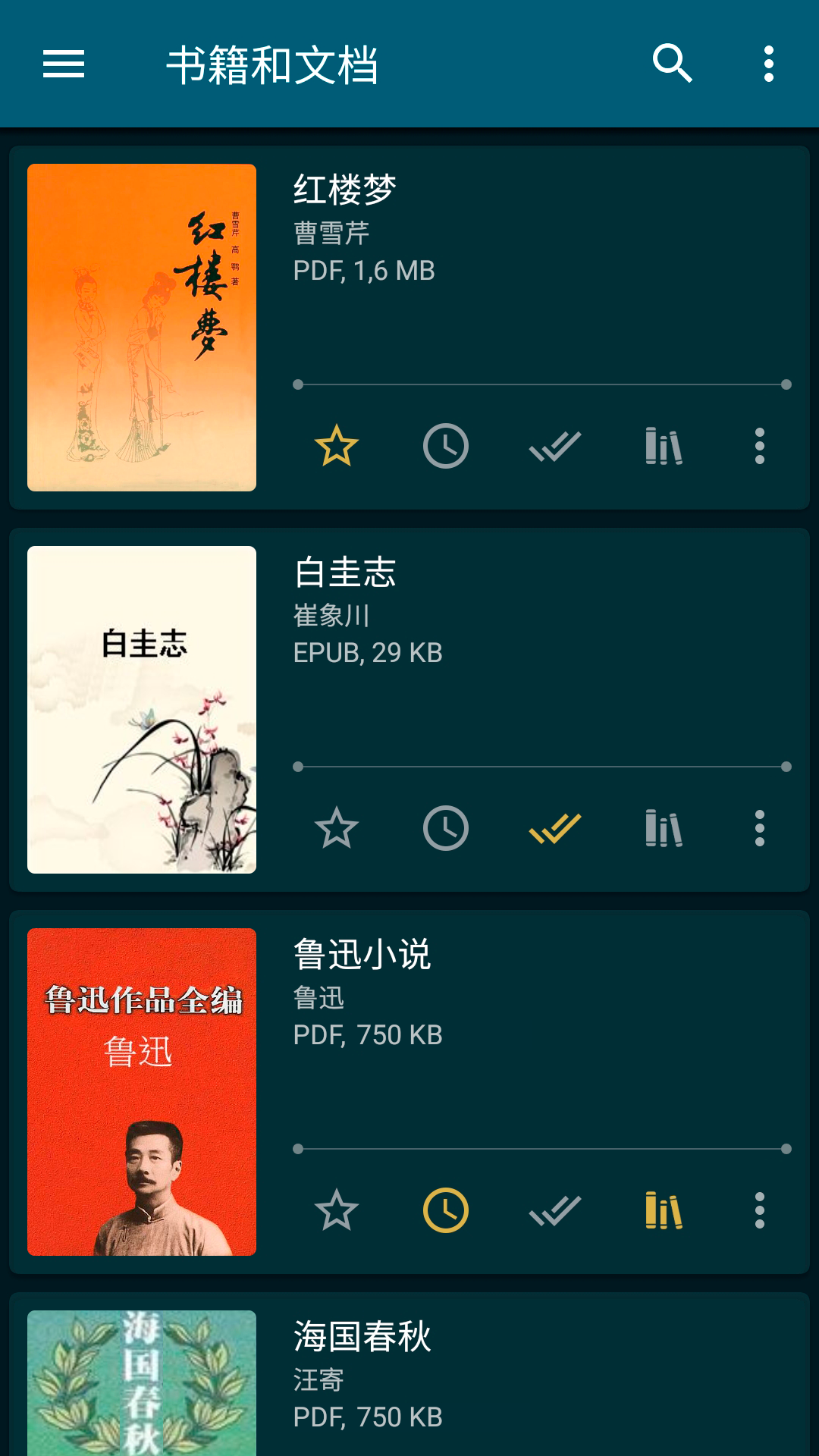Mark 红楼梦 as finished with the double check
819x1456 pixels.
[x=555, y=446]
